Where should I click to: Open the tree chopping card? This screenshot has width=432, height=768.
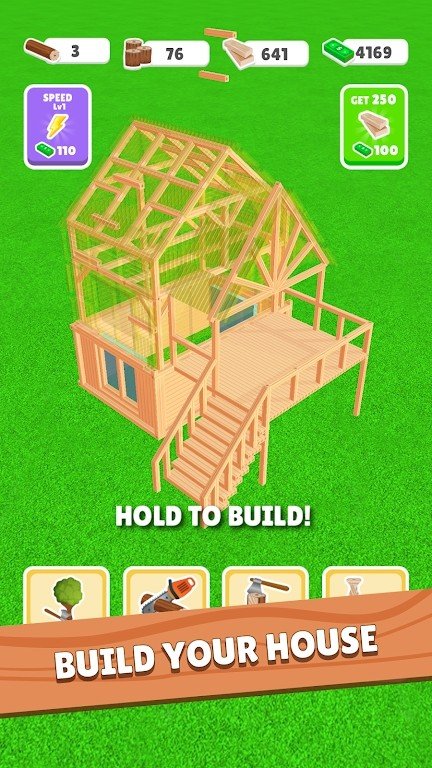click(67, 595)
